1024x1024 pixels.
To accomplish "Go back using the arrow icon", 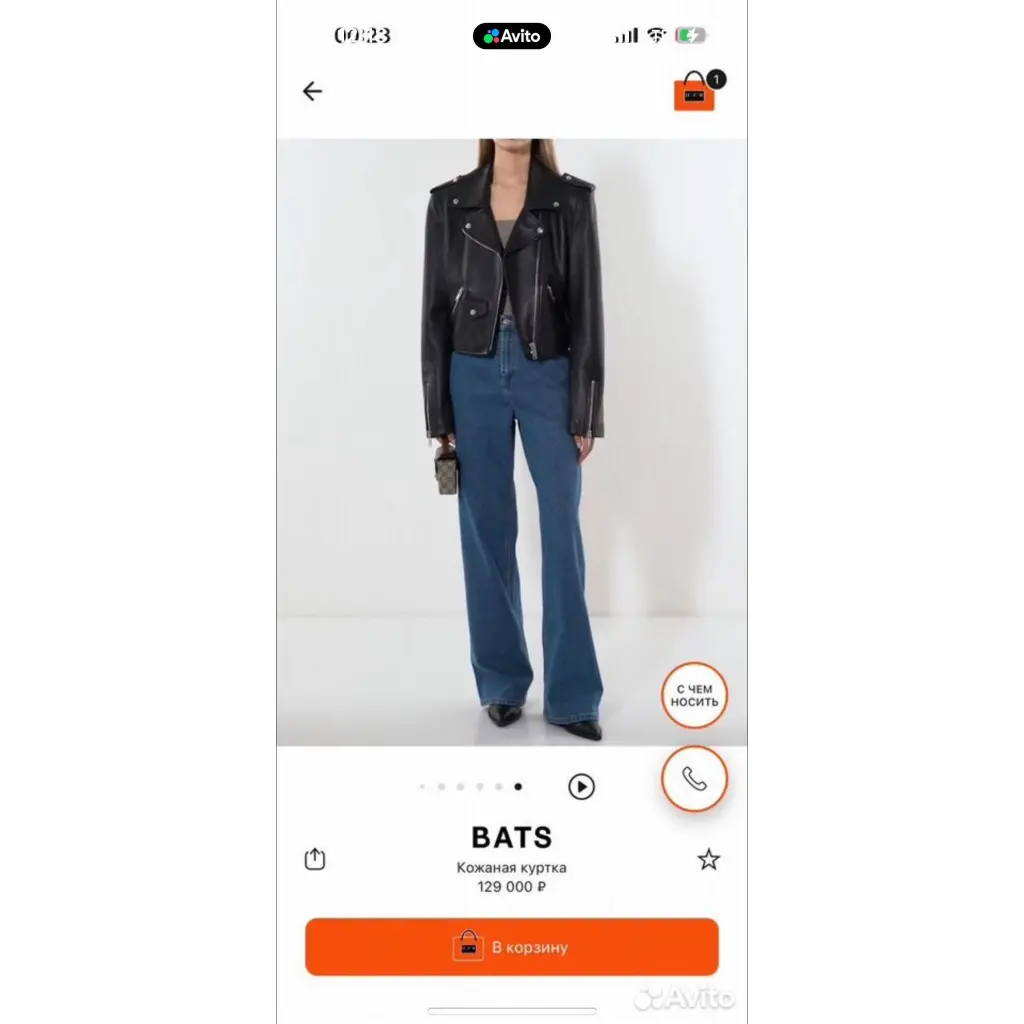I will pyautogui.click(x=313, y=92).
